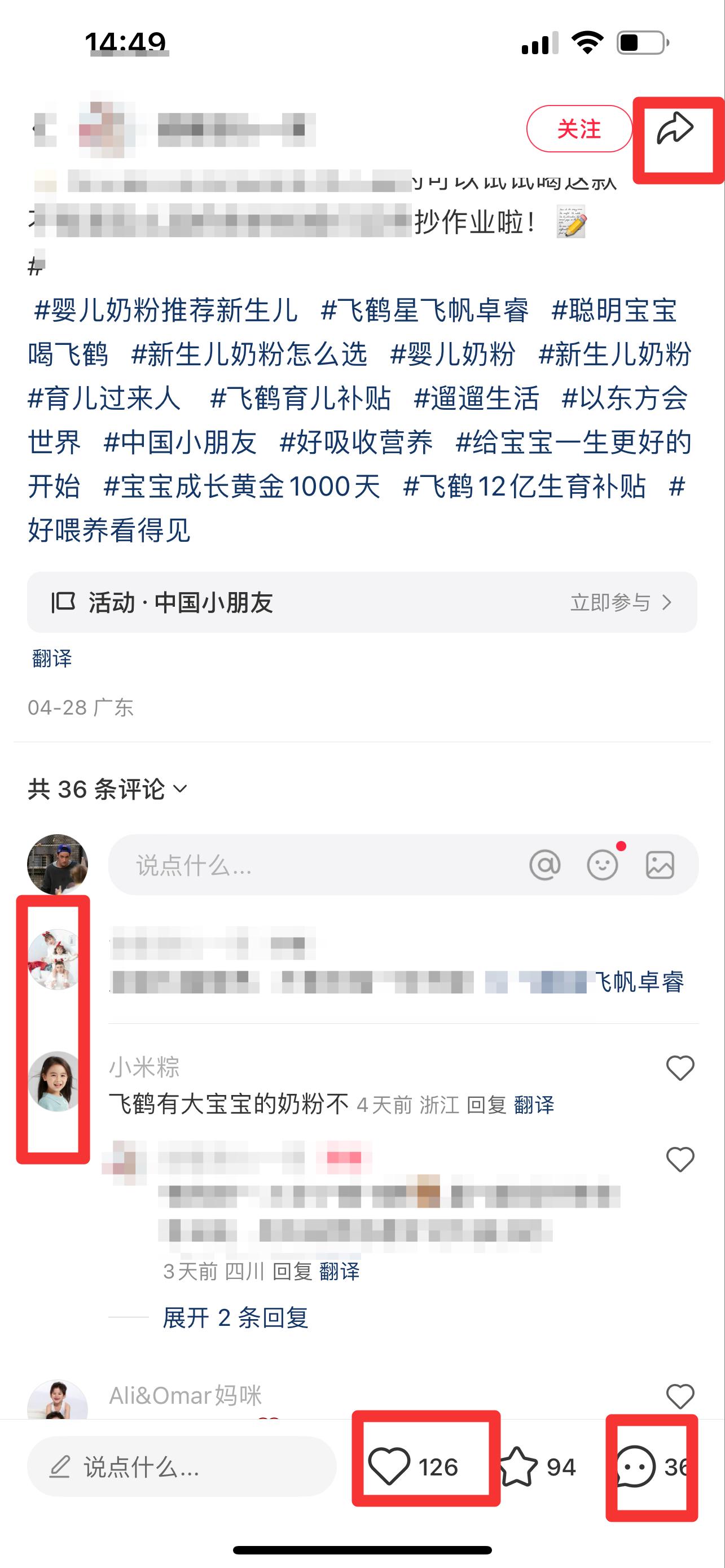
Task: Expand the 共 36 条评论 sorting dropdown
Action: tap(108, 789)
